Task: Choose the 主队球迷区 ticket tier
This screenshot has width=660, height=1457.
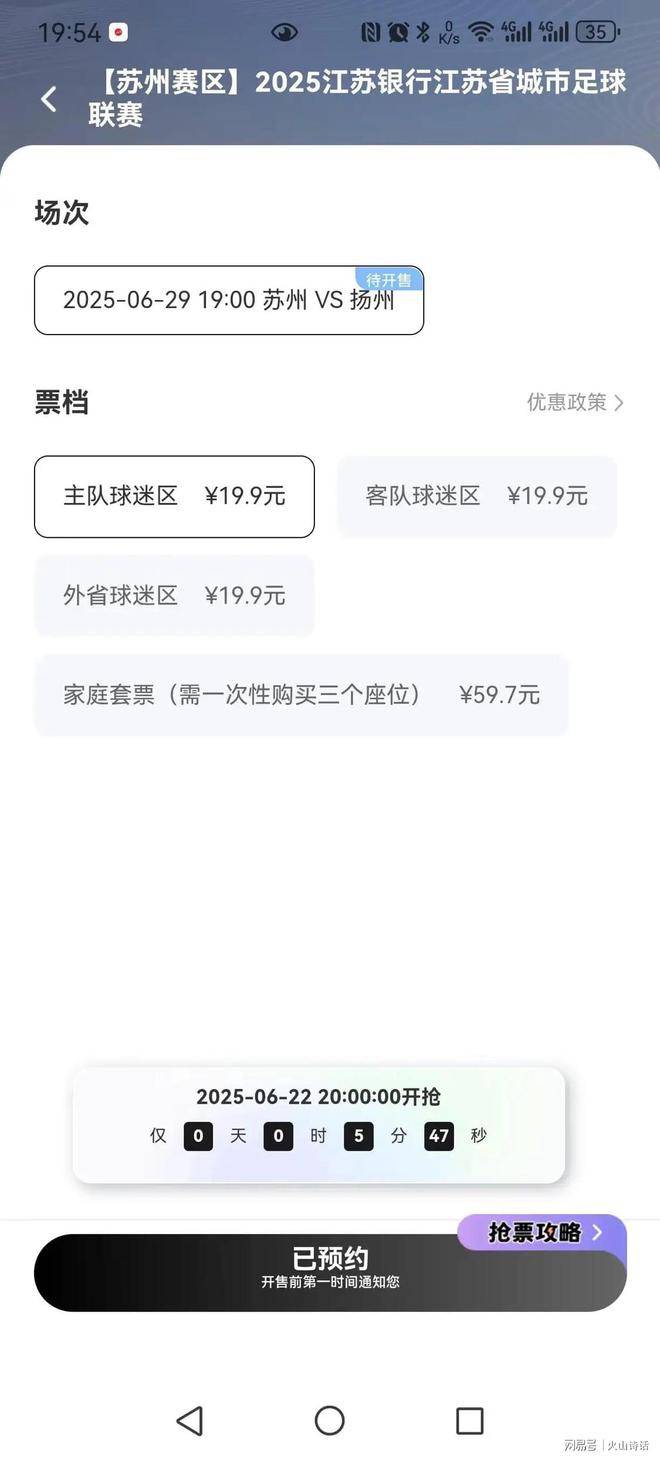Action: [174, 496]
